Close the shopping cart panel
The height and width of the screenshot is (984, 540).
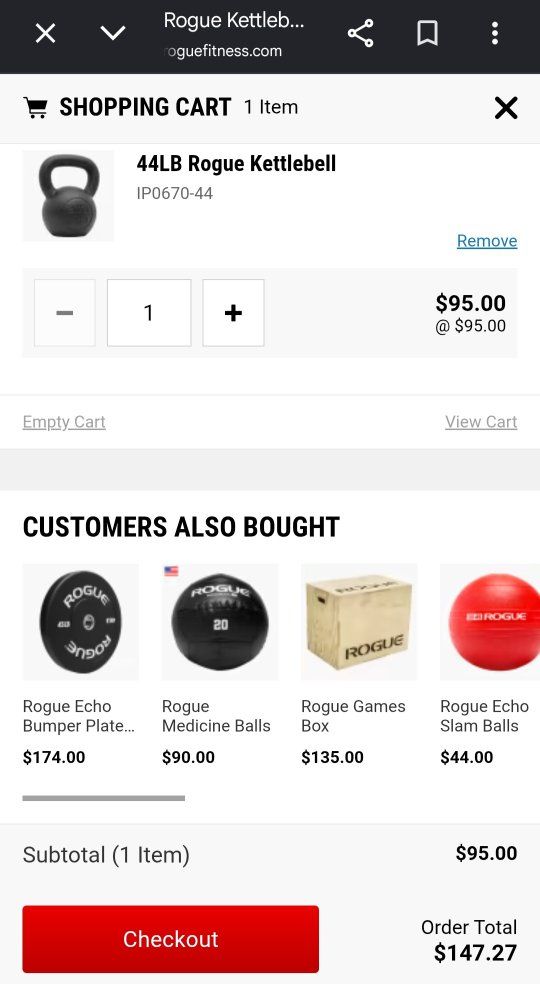tap(506, 108)
